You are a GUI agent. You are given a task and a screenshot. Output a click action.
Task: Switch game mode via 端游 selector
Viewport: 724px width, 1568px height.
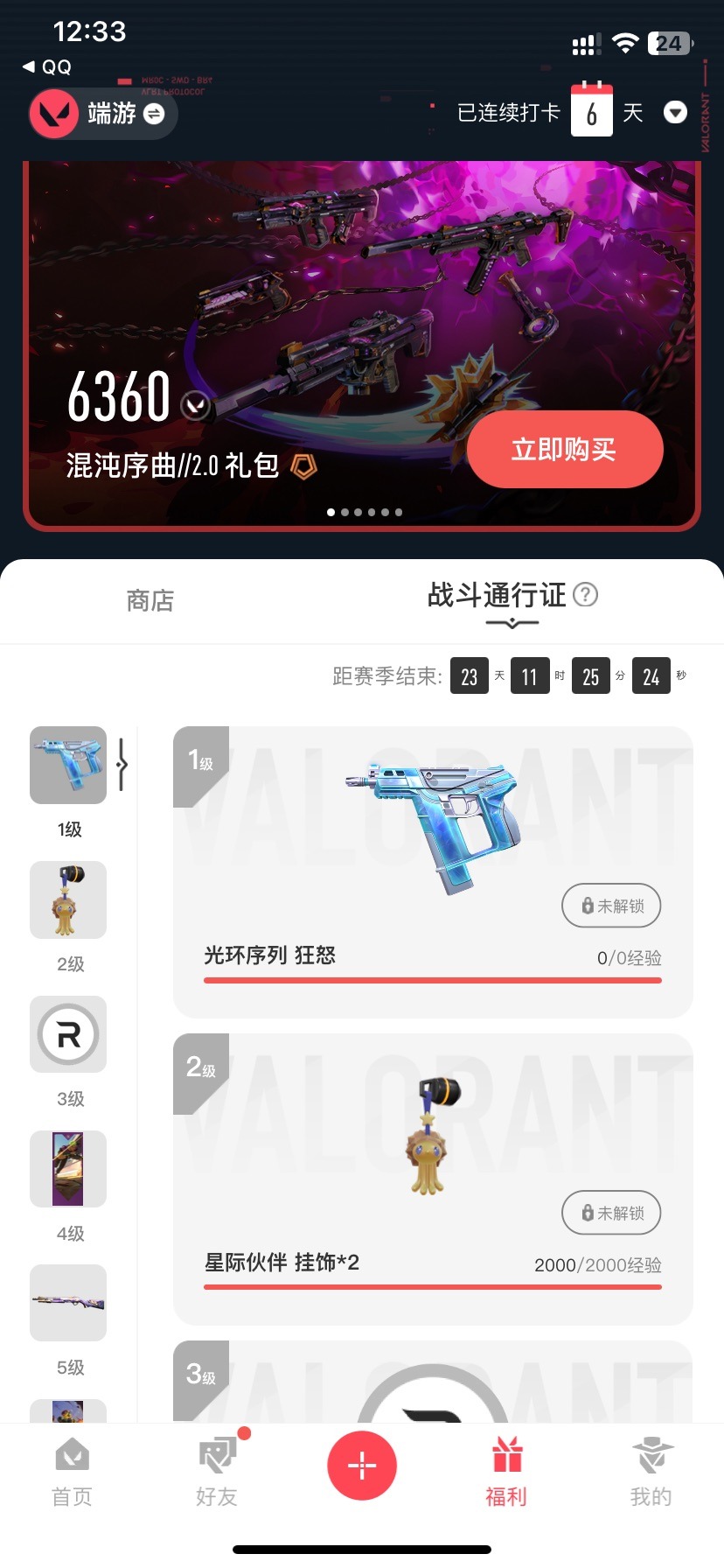103,114
